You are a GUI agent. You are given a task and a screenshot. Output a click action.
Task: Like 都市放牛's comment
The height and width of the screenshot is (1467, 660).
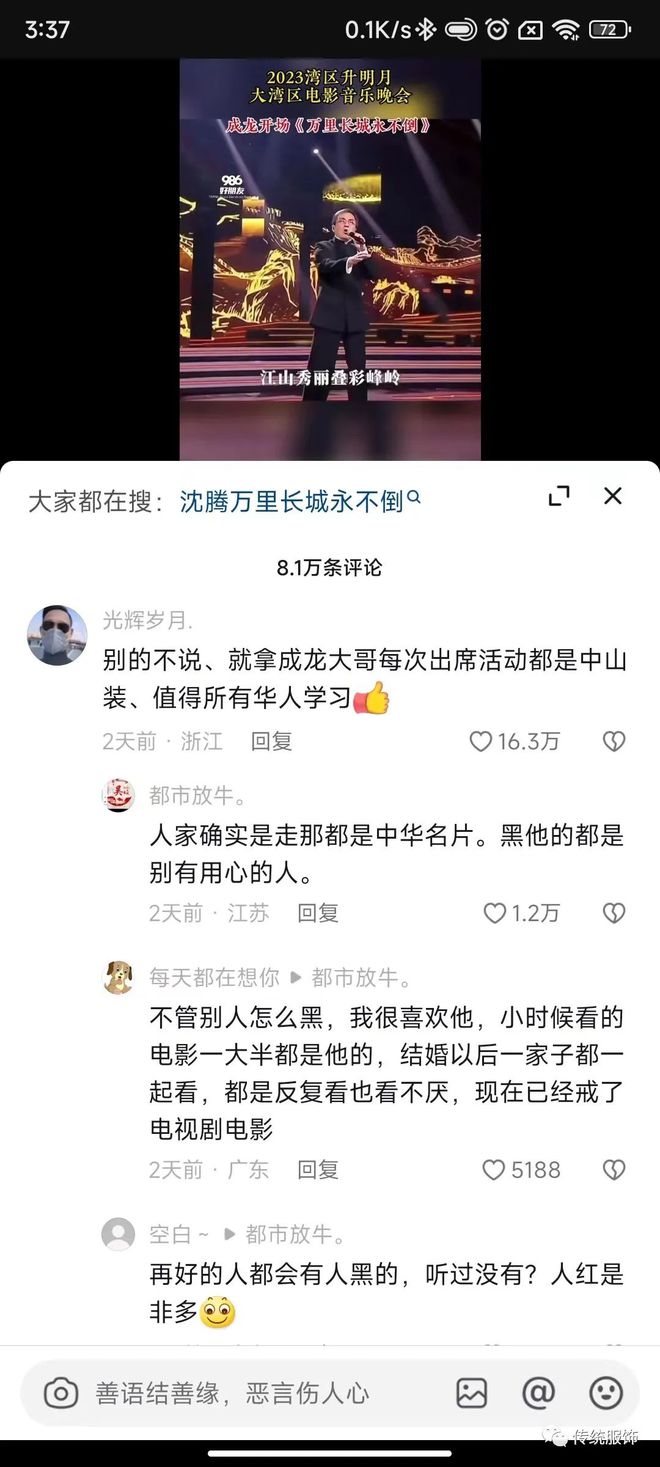[x=495, y=913]
